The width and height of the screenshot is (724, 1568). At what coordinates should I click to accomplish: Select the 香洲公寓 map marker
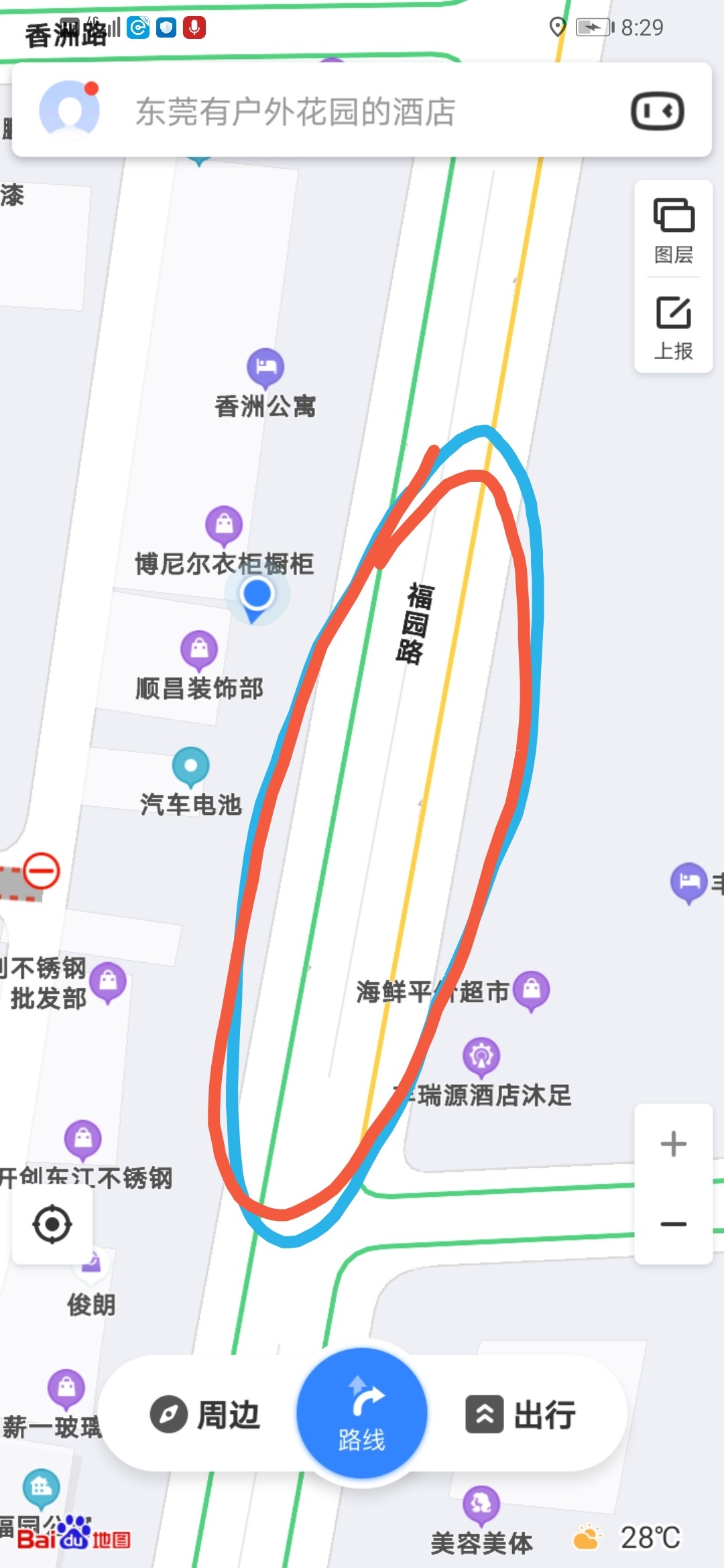point(265,367)
